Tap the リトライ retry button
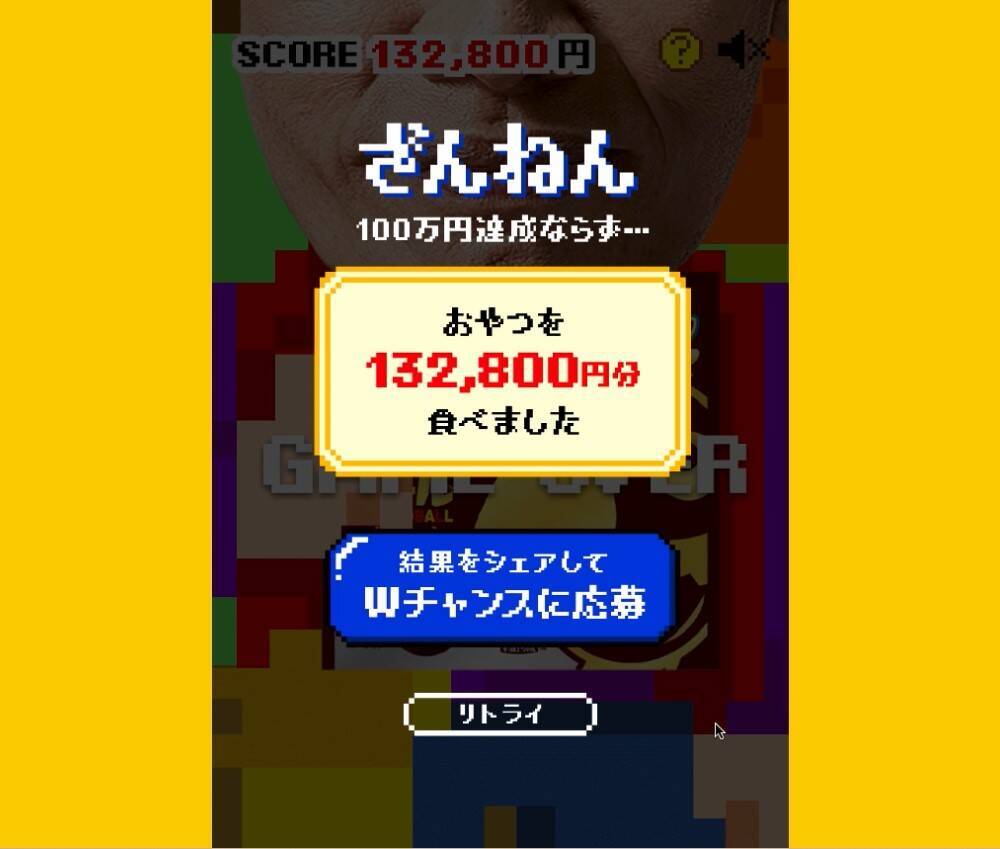This screenshot has height=849, width=1000. [x=499, y=714]
